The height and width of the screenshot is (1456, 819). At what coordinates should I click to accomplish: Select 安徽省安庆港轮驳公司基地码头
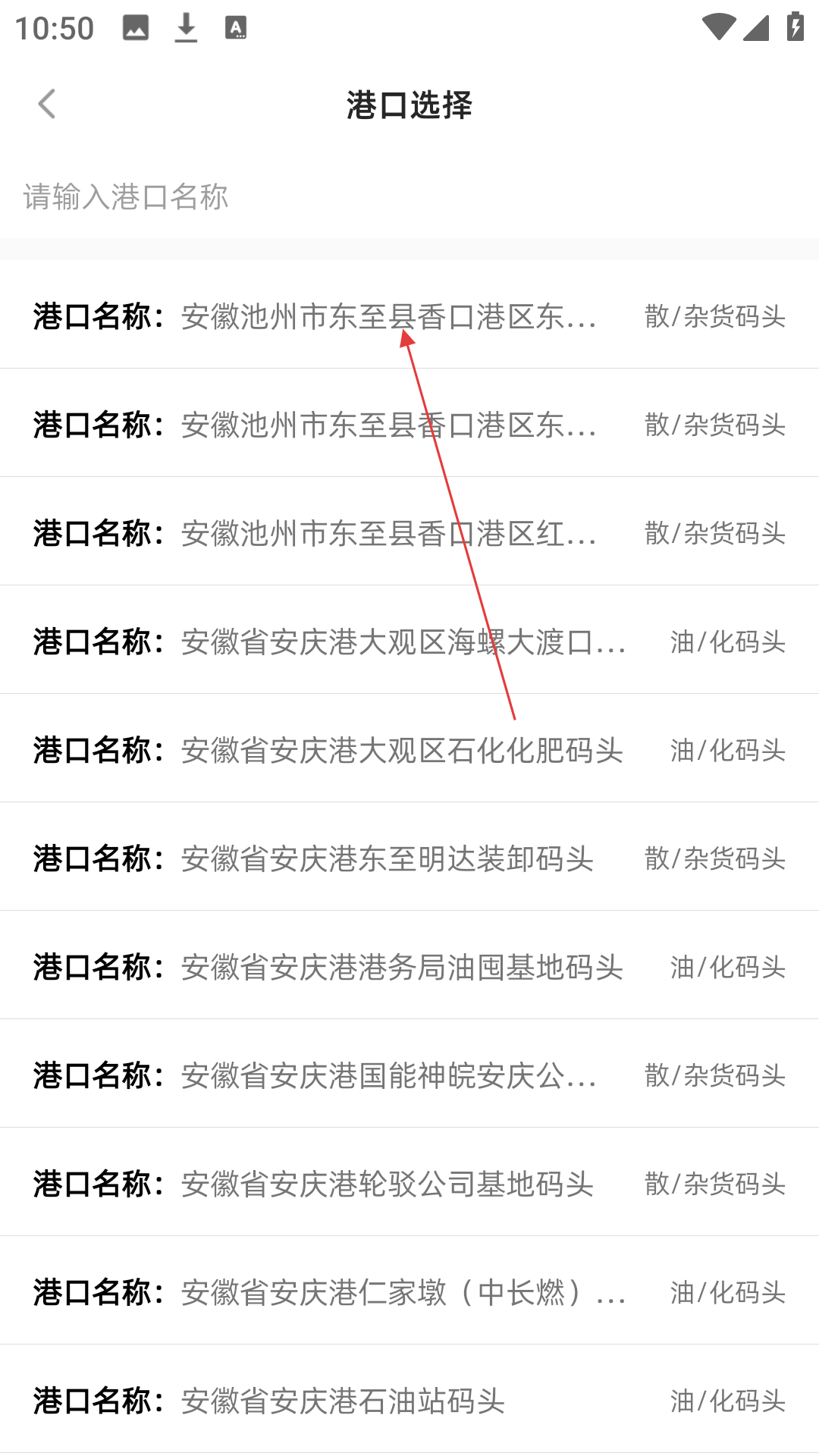[409, 1184]
